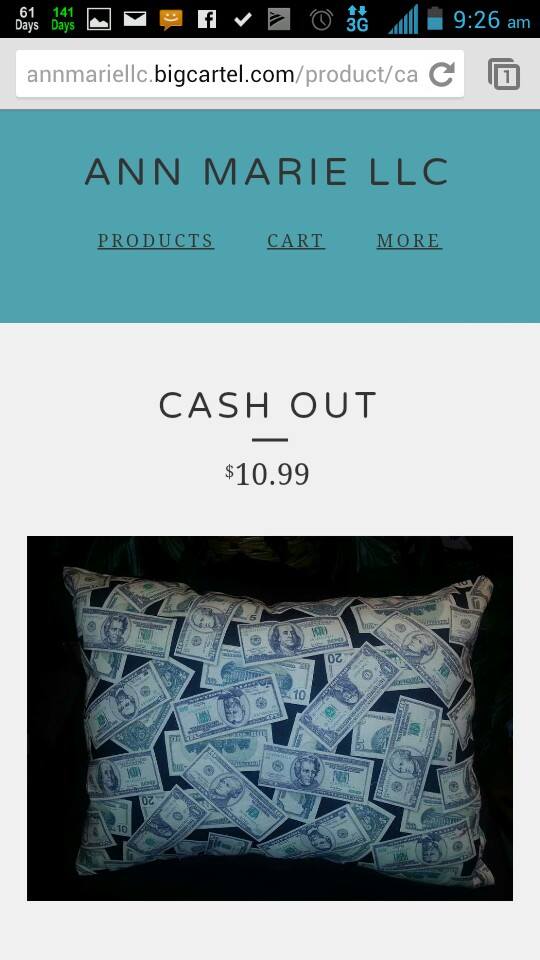Open the browser tabs switcher
This screenshot has height=960, width=540.
pos(504,75)
